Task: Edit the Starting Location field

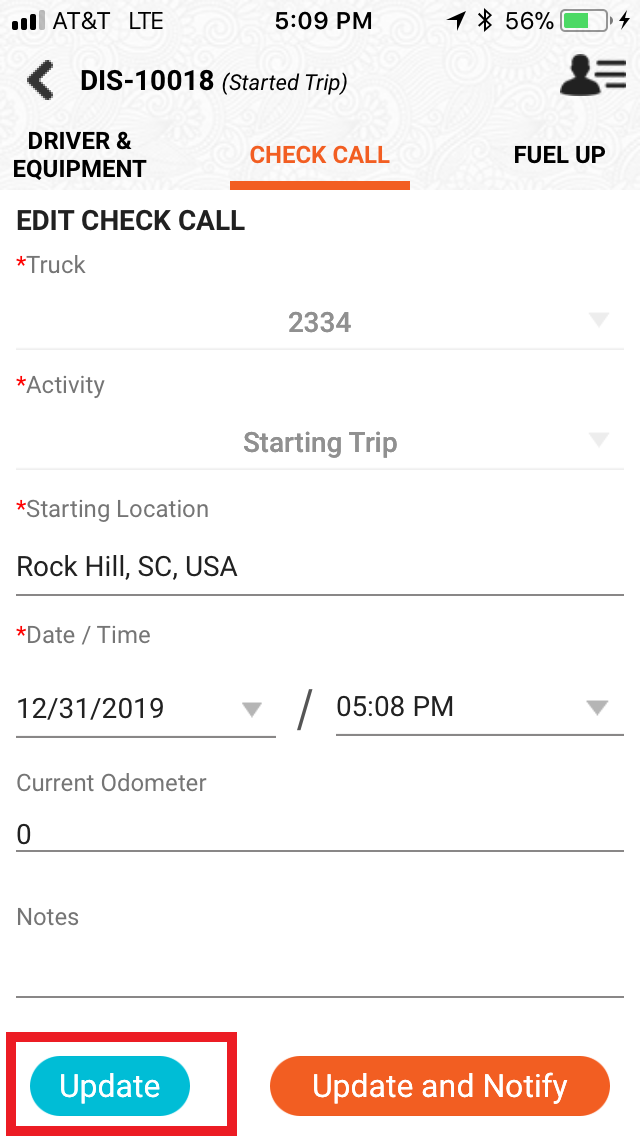Action: [320, 567]
